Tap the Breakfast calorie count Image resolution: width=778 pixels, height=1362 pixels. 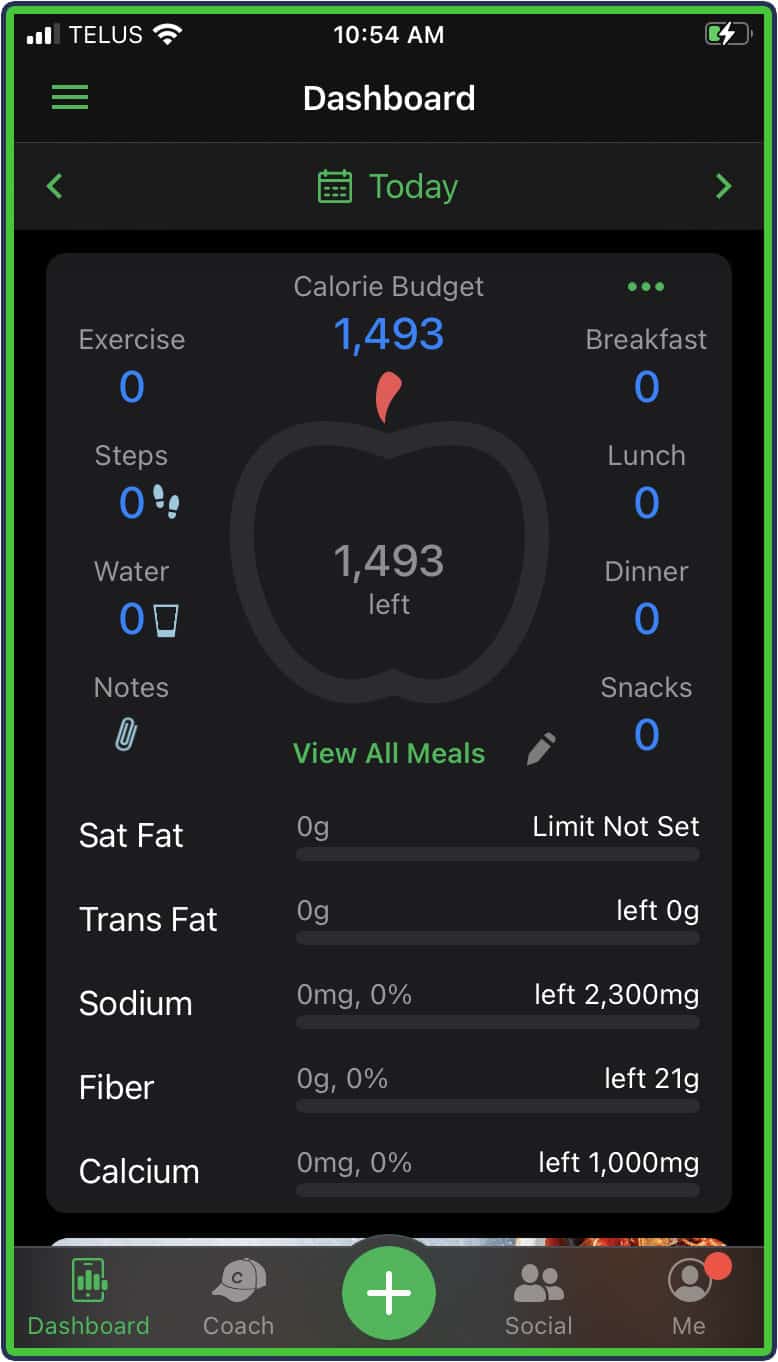pos(646,387)
